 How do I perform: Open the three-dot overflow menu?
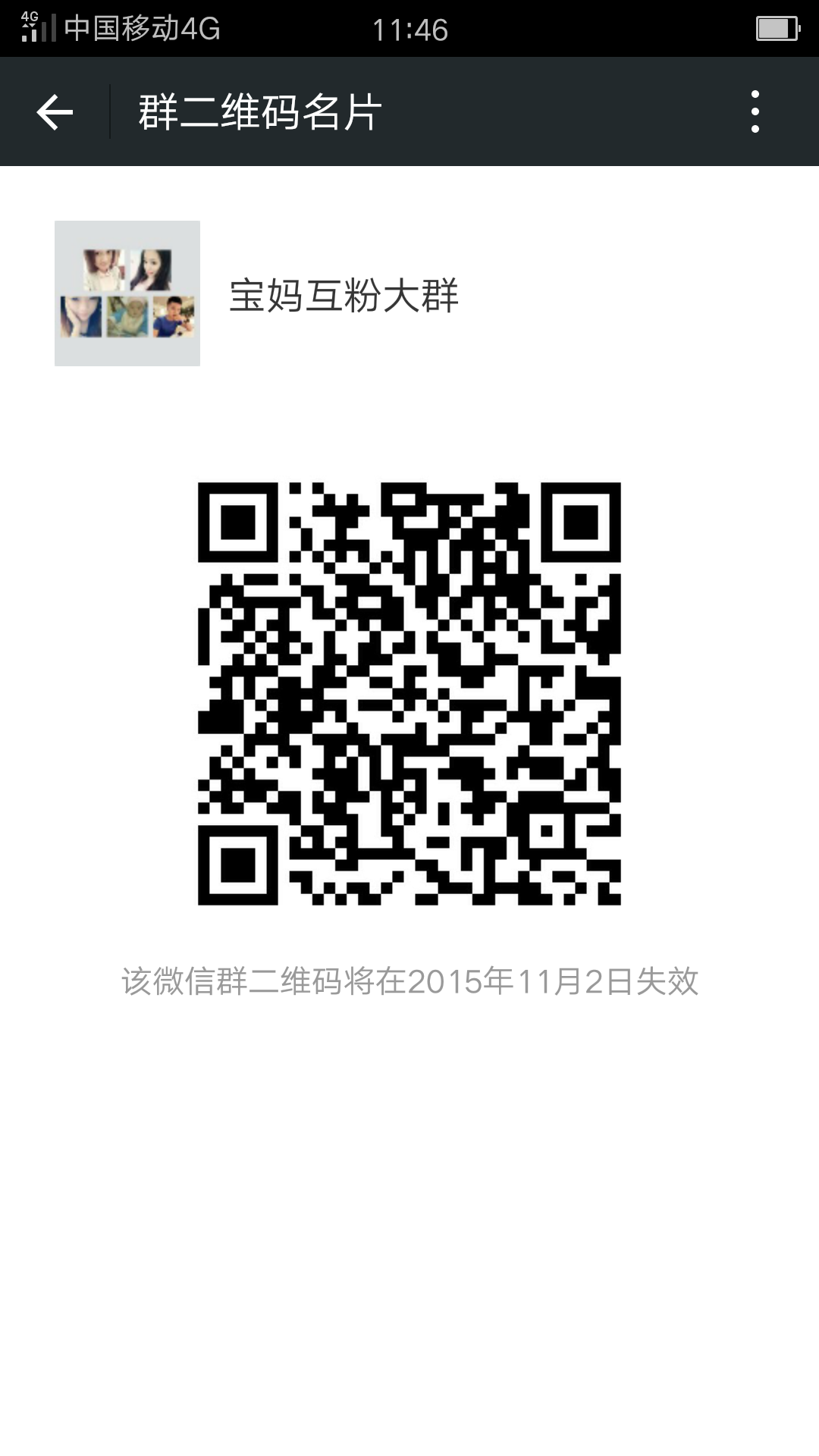point(755,112)
